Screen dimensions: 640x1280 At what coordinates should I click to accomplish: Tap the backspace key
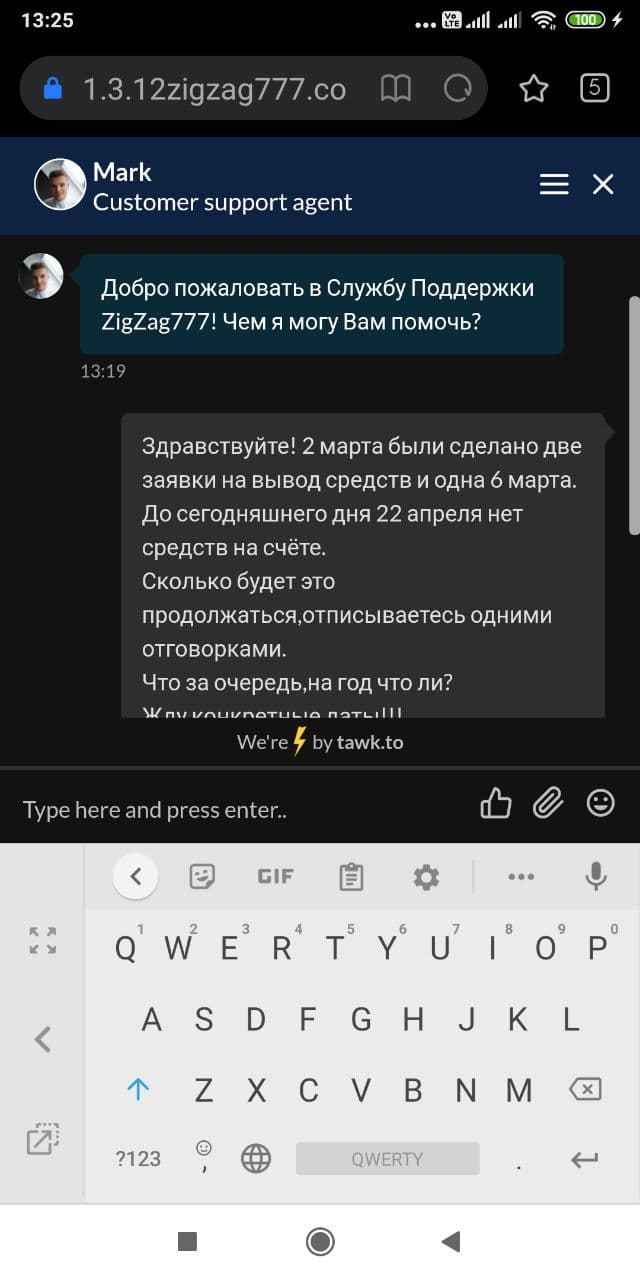(586, 1089)
